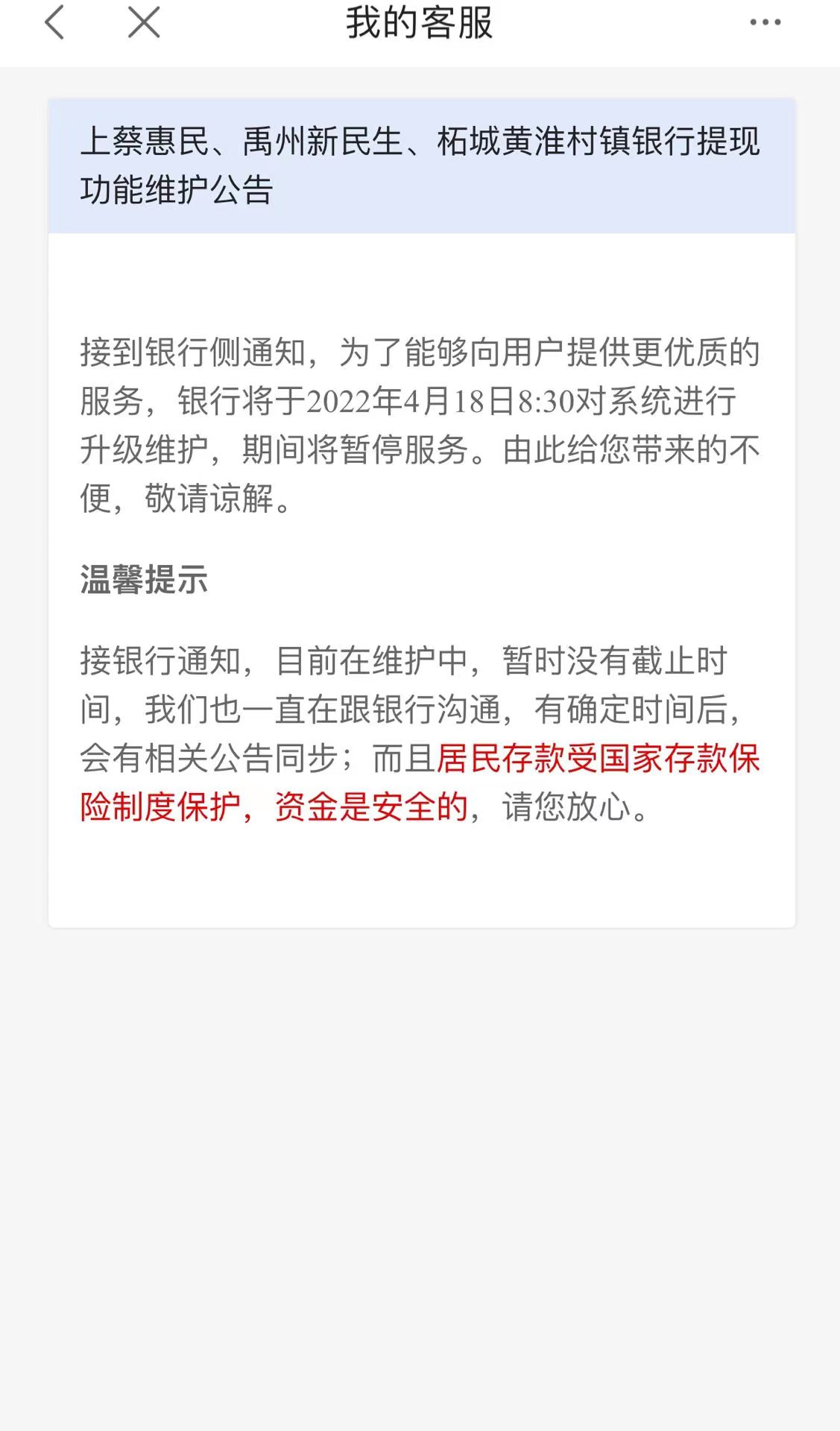Go back from the 我的客服 page
The width and height of the screenshot is (840, 1431).
[55, 22]
